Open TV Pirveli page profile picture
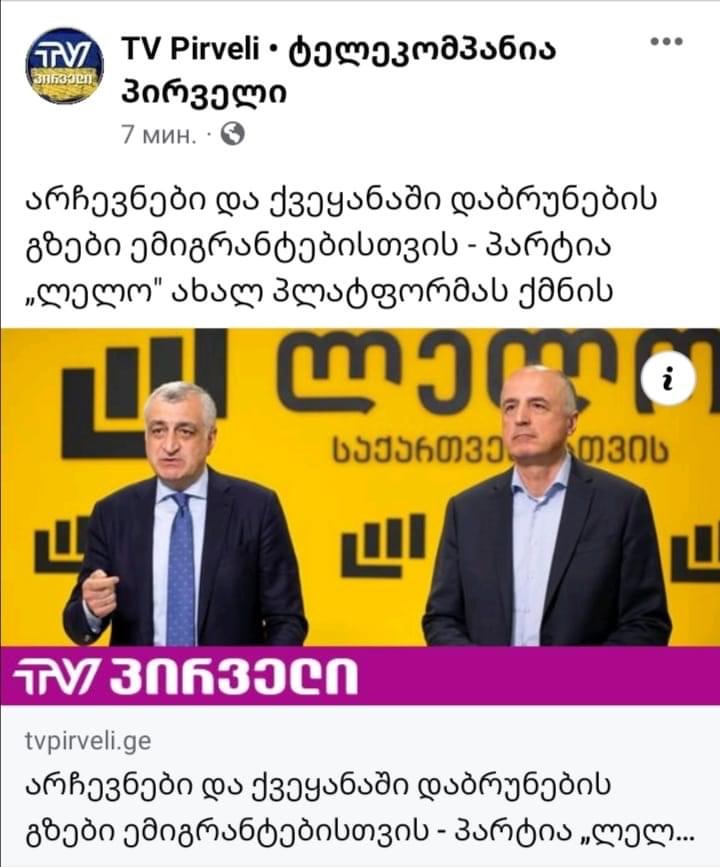Image resolution: width=720 pixels, height=867 pixels. pyautogui.click(x=63, y=66)
